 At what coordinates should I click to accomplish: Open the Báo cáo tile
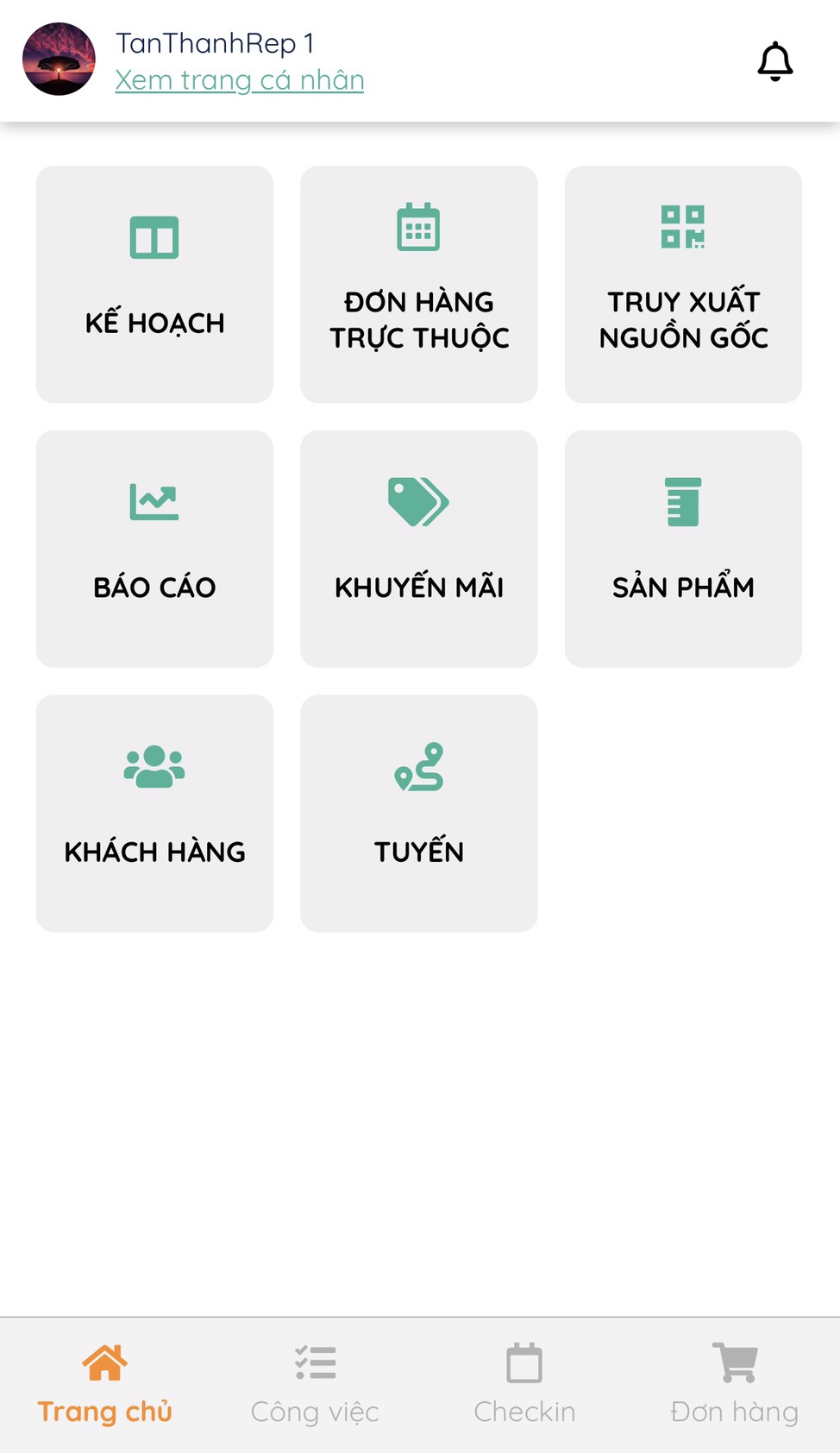[x=154, y=548]
